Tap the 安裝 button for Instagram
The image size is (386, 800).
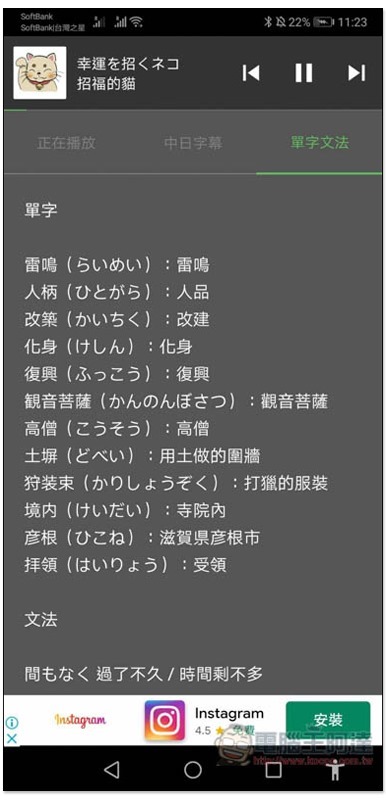tap(328, 720)
